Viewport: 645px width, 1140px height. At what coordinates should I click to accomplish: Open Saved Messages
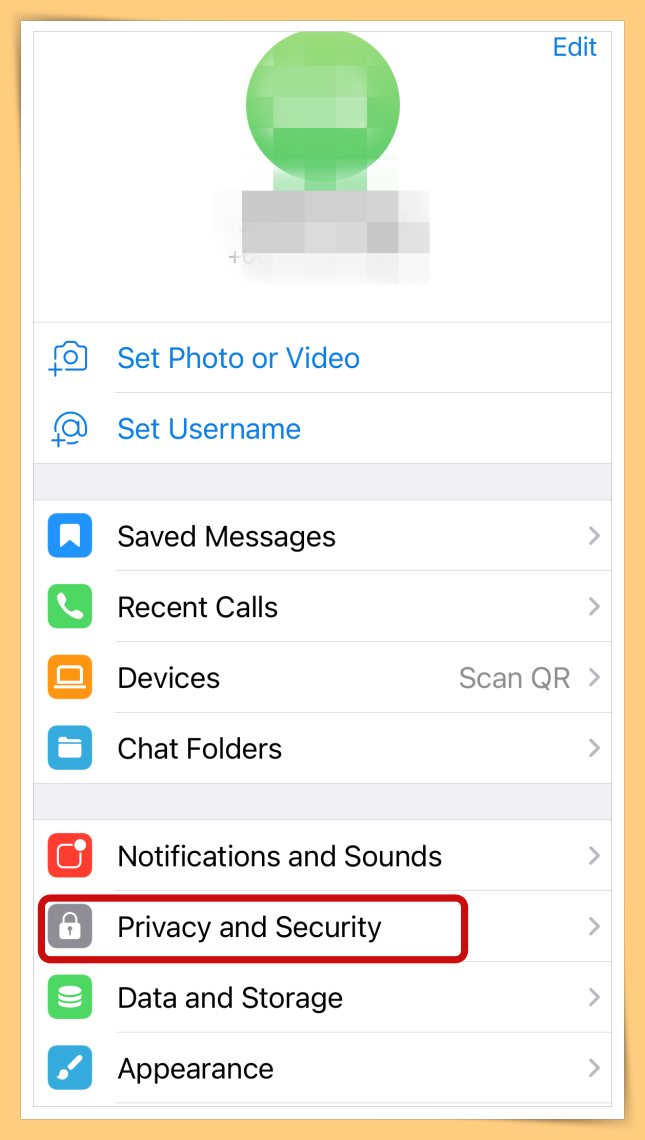pos(226,537)
